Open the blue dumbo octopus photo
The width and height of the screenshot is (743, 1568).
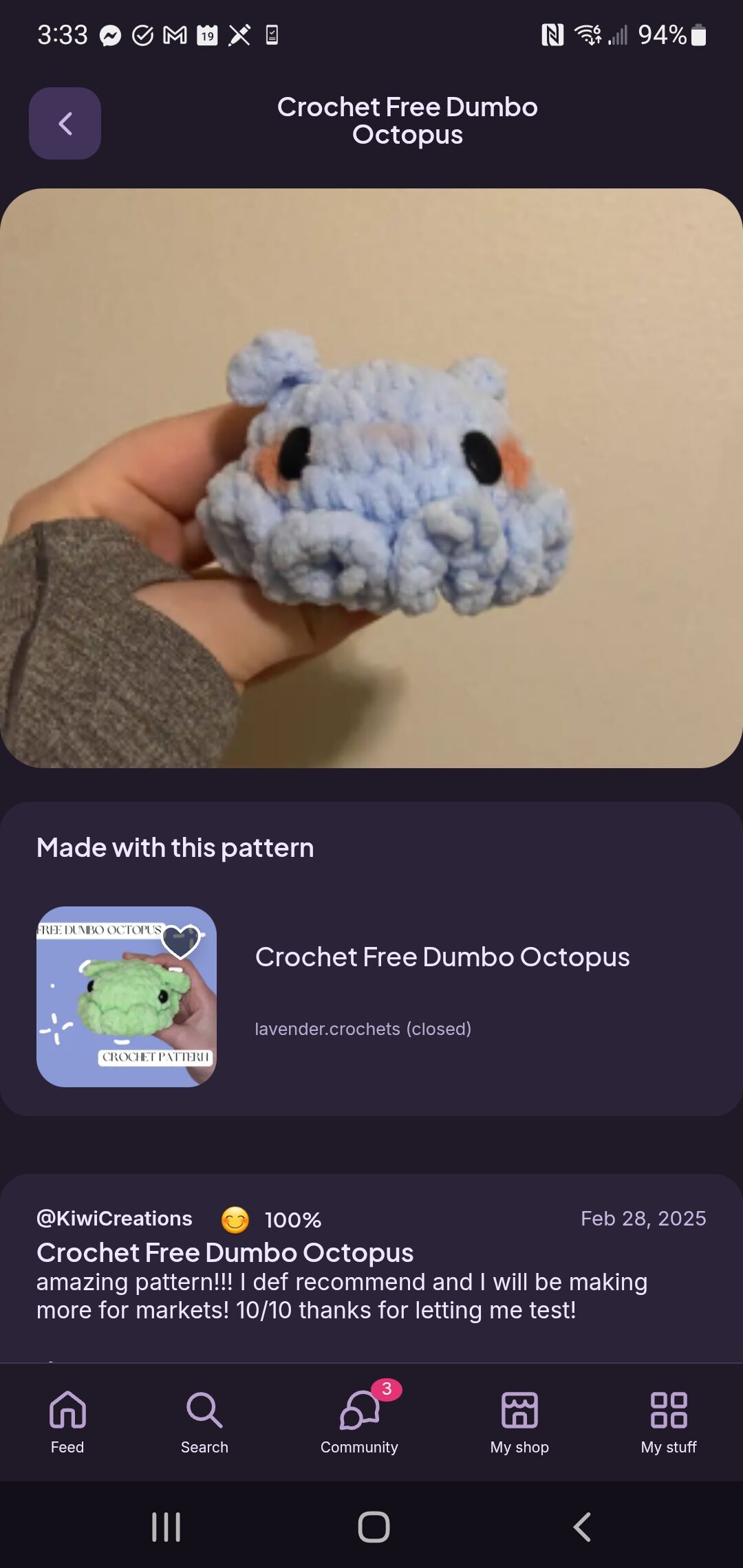click(x=371, y=478)
